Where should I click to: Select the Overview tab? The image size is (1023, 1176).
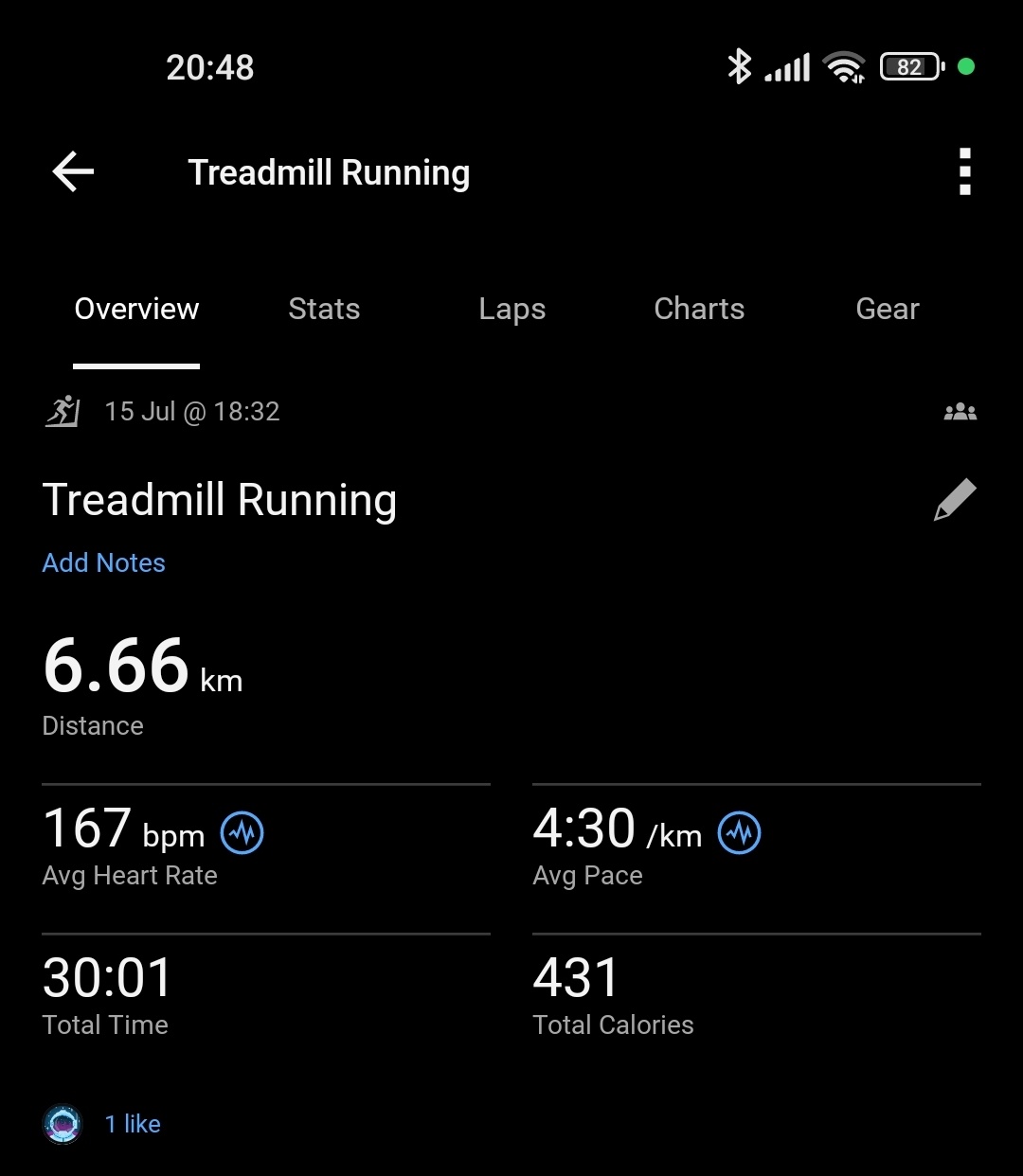tap(136, 309)
